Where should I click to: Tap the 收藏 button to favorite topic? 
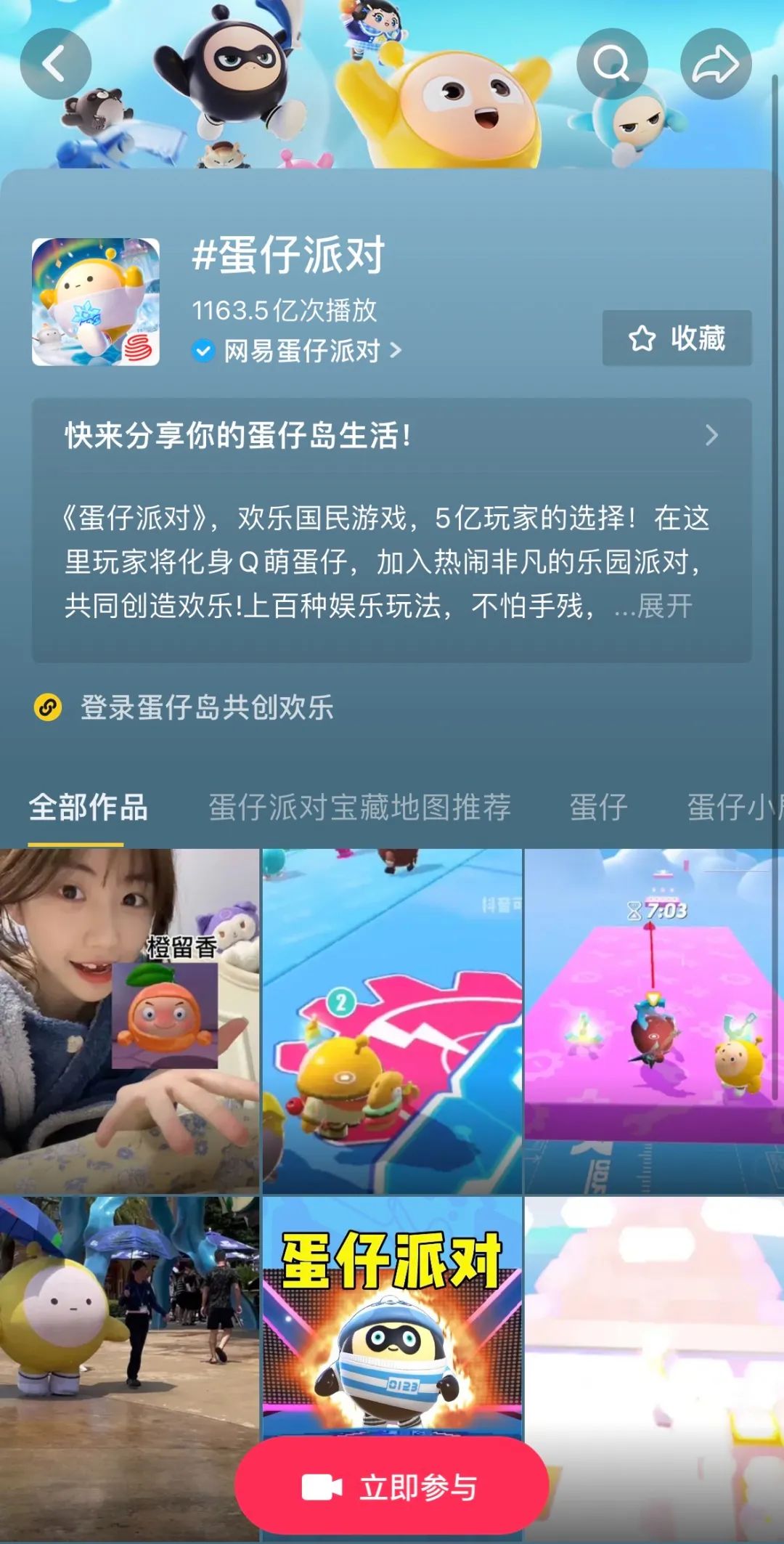[x=677, y=338]
